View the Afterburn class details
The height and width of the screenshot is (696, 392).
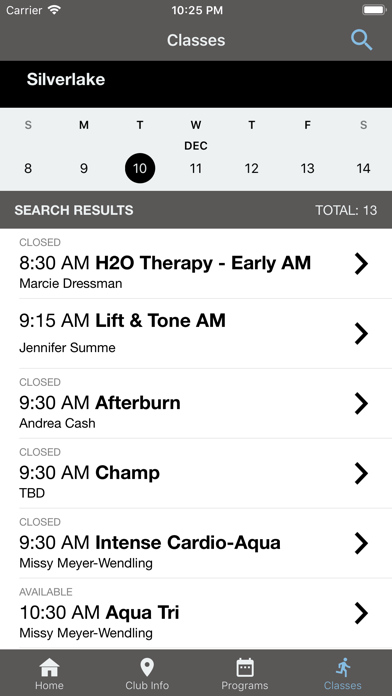tap(196, 403)
